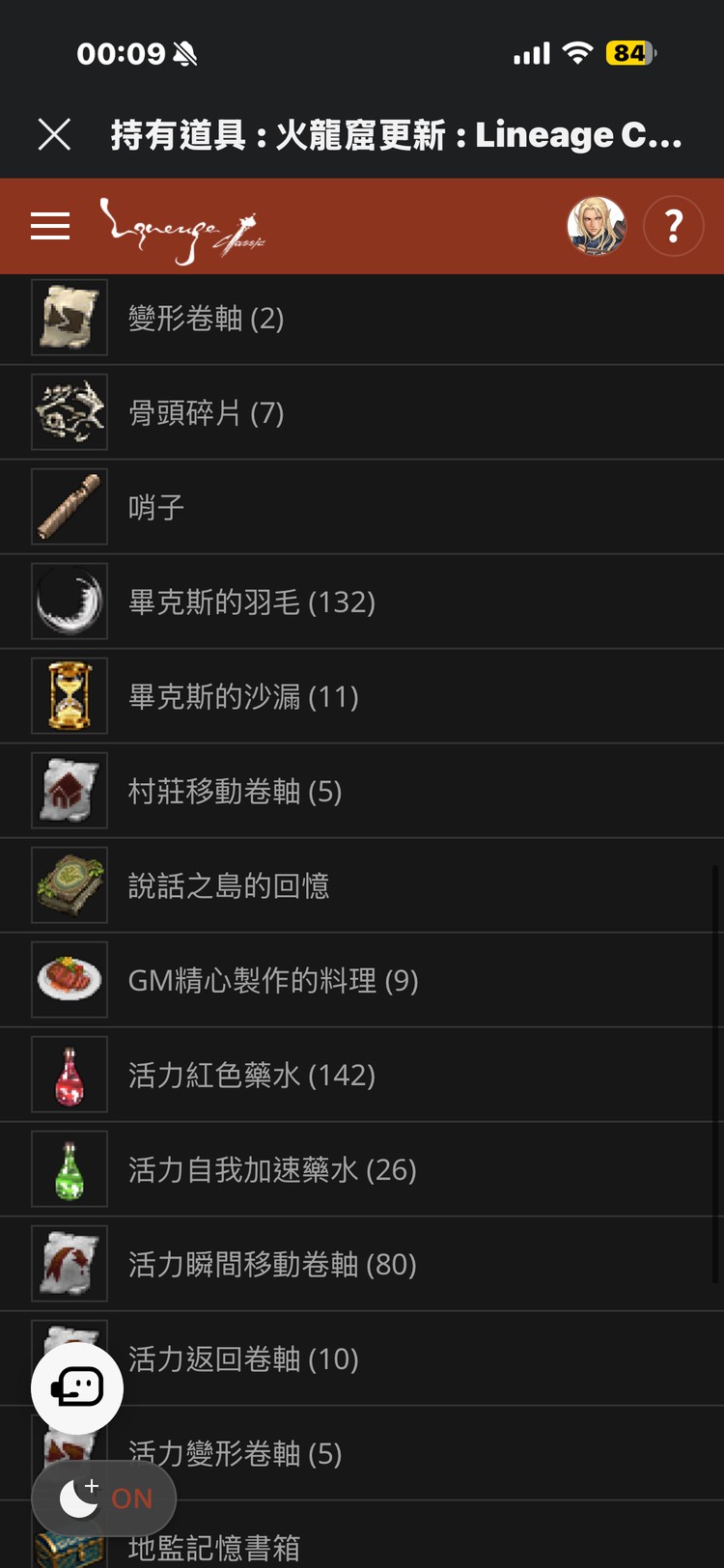This screenshot has height=1568, width=724.
Task: Click the 畢克斯的沙漏 hourglass icon
Action: click(69, 695)
